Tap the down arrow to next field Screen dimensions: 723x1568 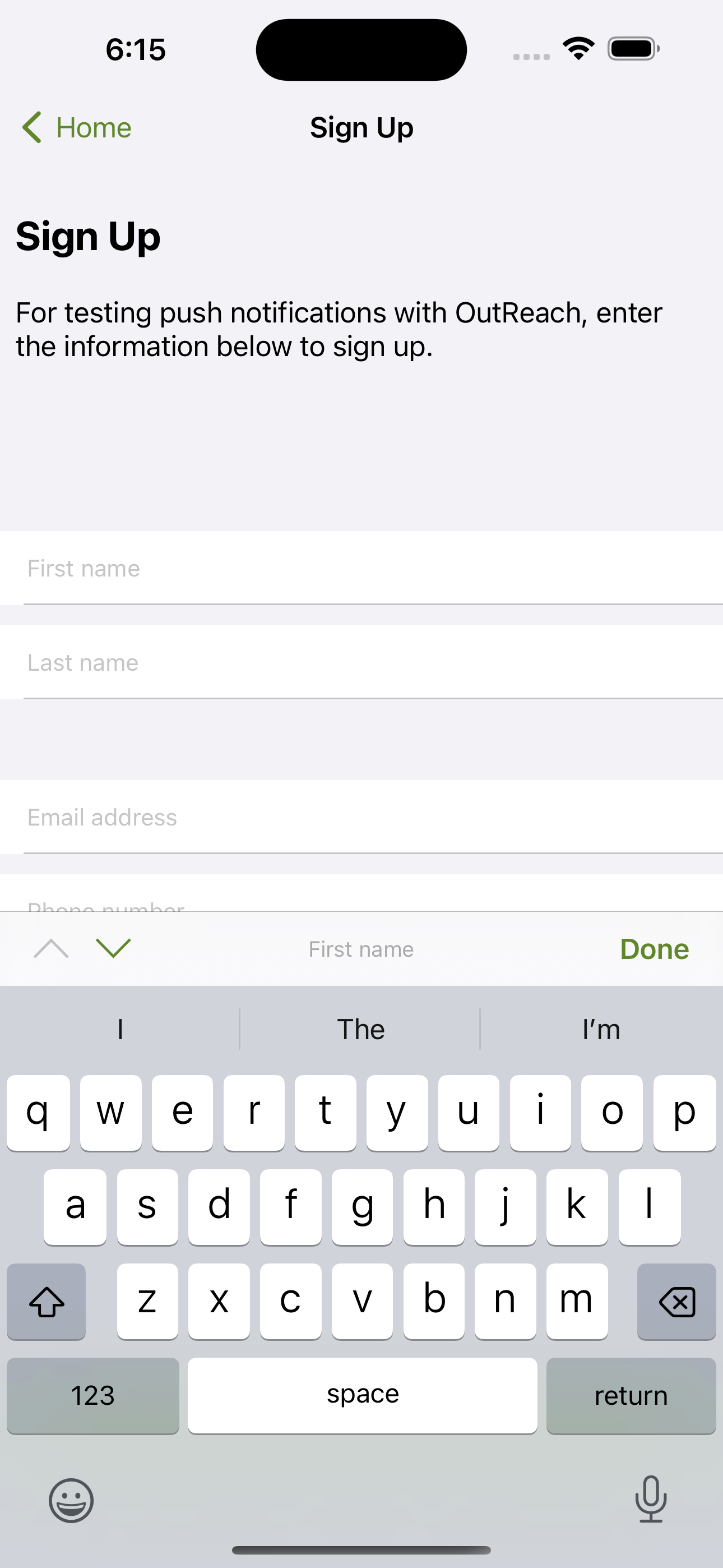(x=113, y=948)
